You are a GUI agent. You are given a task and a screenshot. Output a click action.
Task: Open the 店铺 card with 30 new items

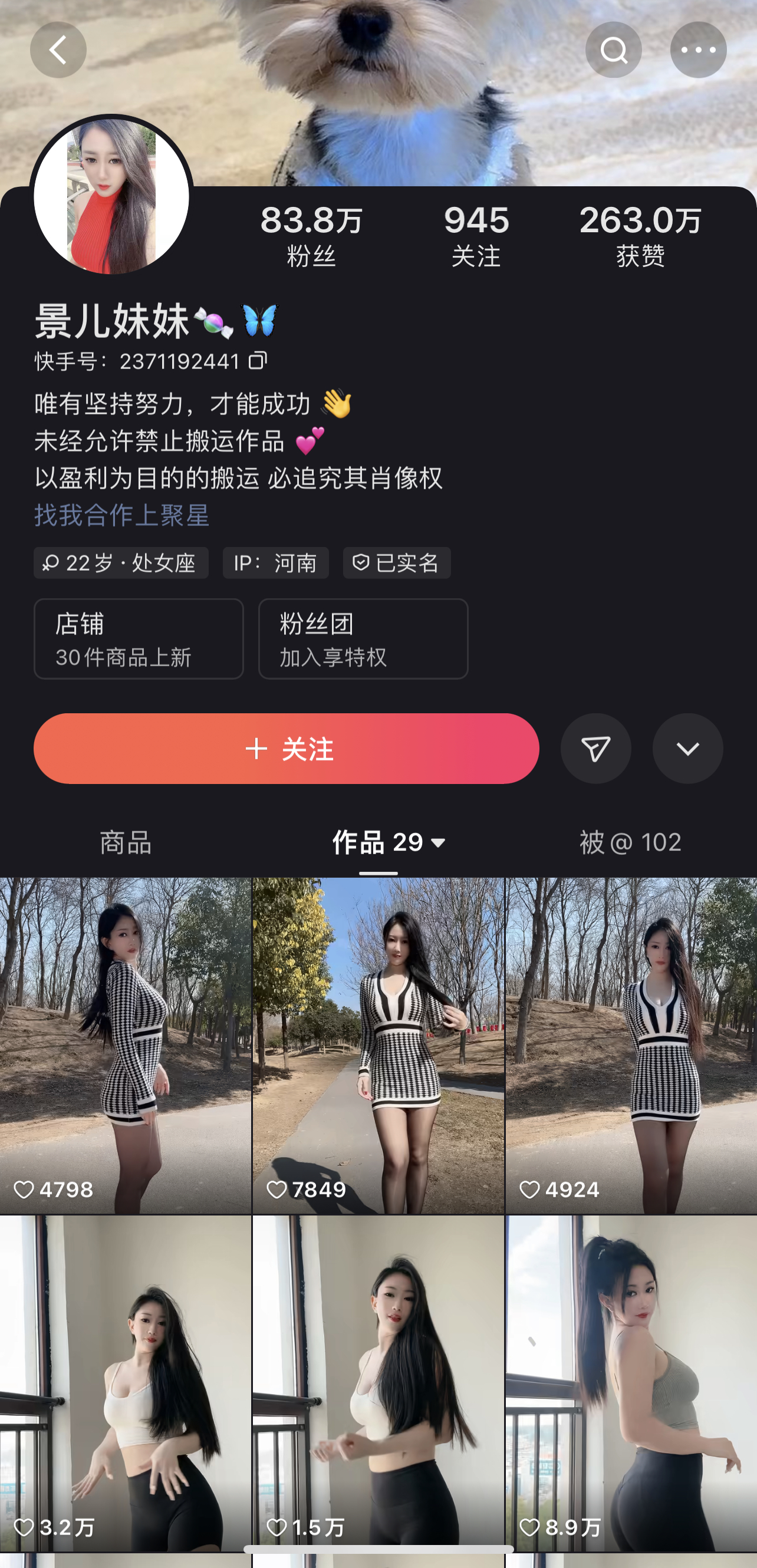(x=139, y=638)
